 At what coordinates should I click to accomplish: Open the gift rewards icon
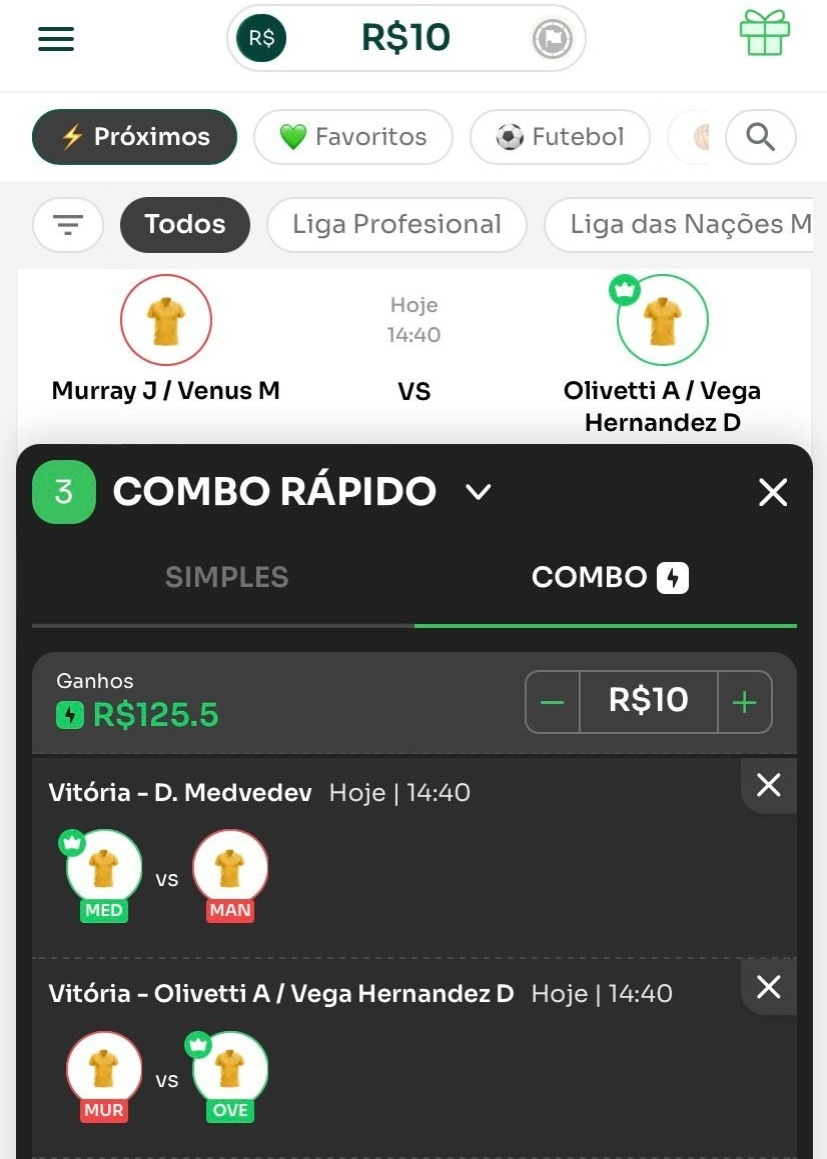coord(765,34)
